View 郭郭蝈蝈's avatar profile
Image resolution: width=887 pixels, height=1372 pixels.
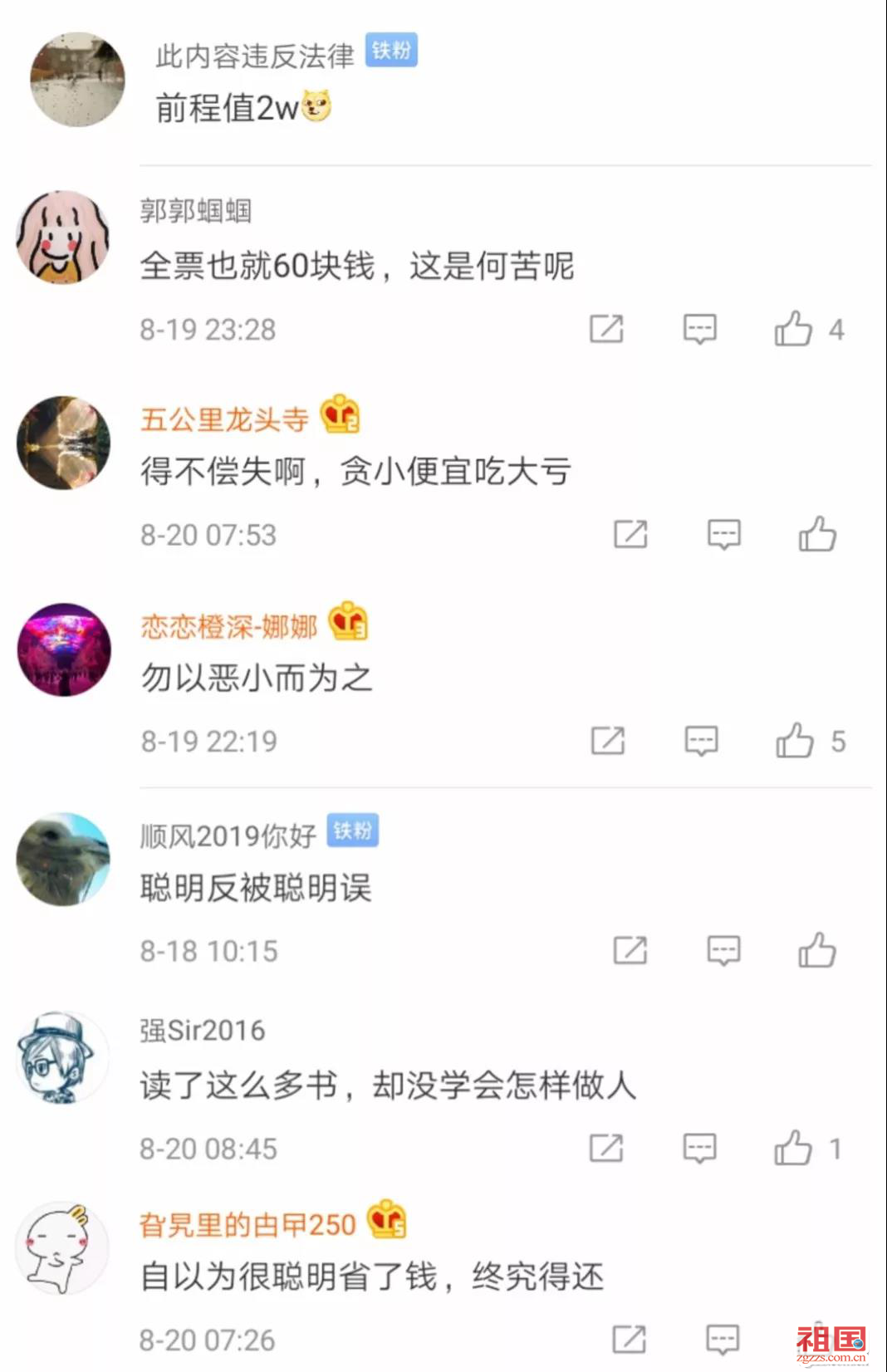pyautogui.click(x=63, y=238)
